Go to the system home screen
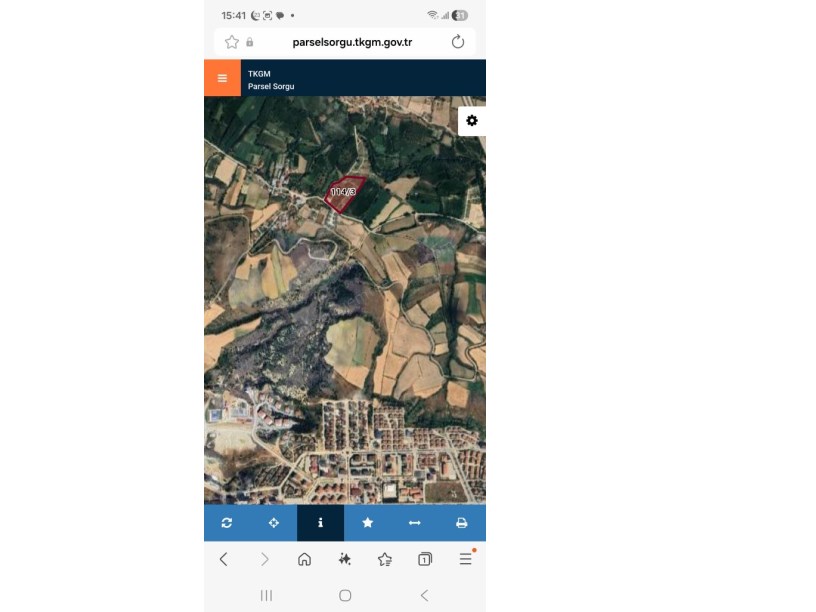The height and width of the screenshot is (612, 816). pyautogui.click(x=345, y=595)
